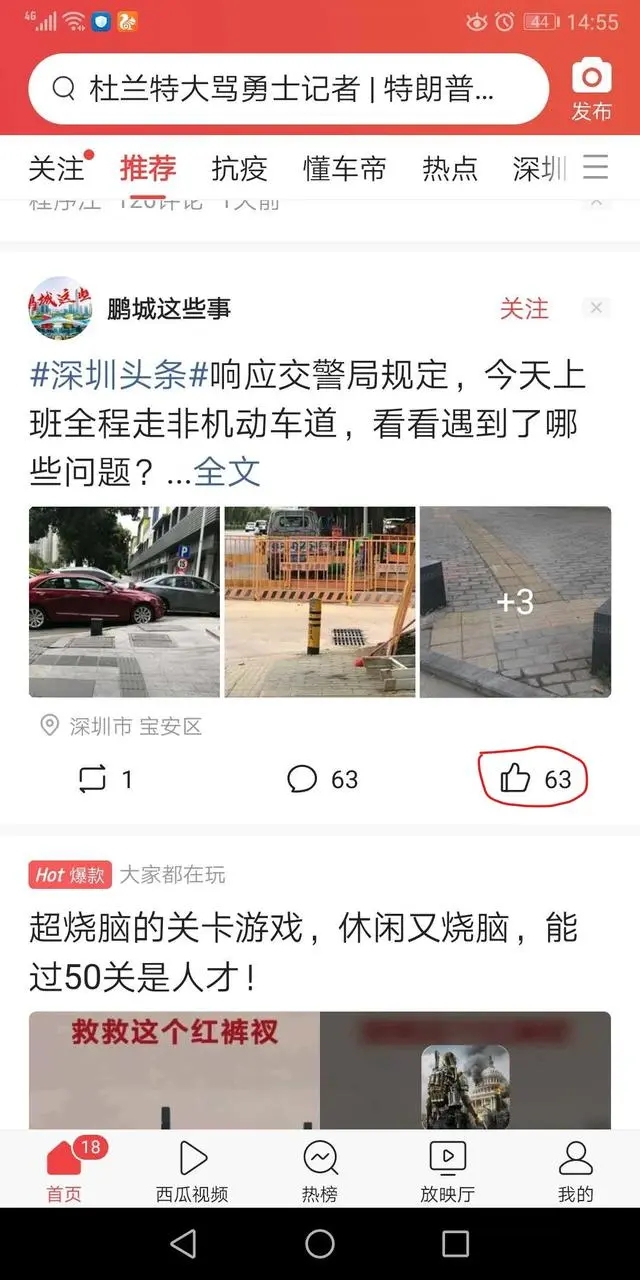
Task: Switch to the 关注 top tab
Action: point(56,168)
